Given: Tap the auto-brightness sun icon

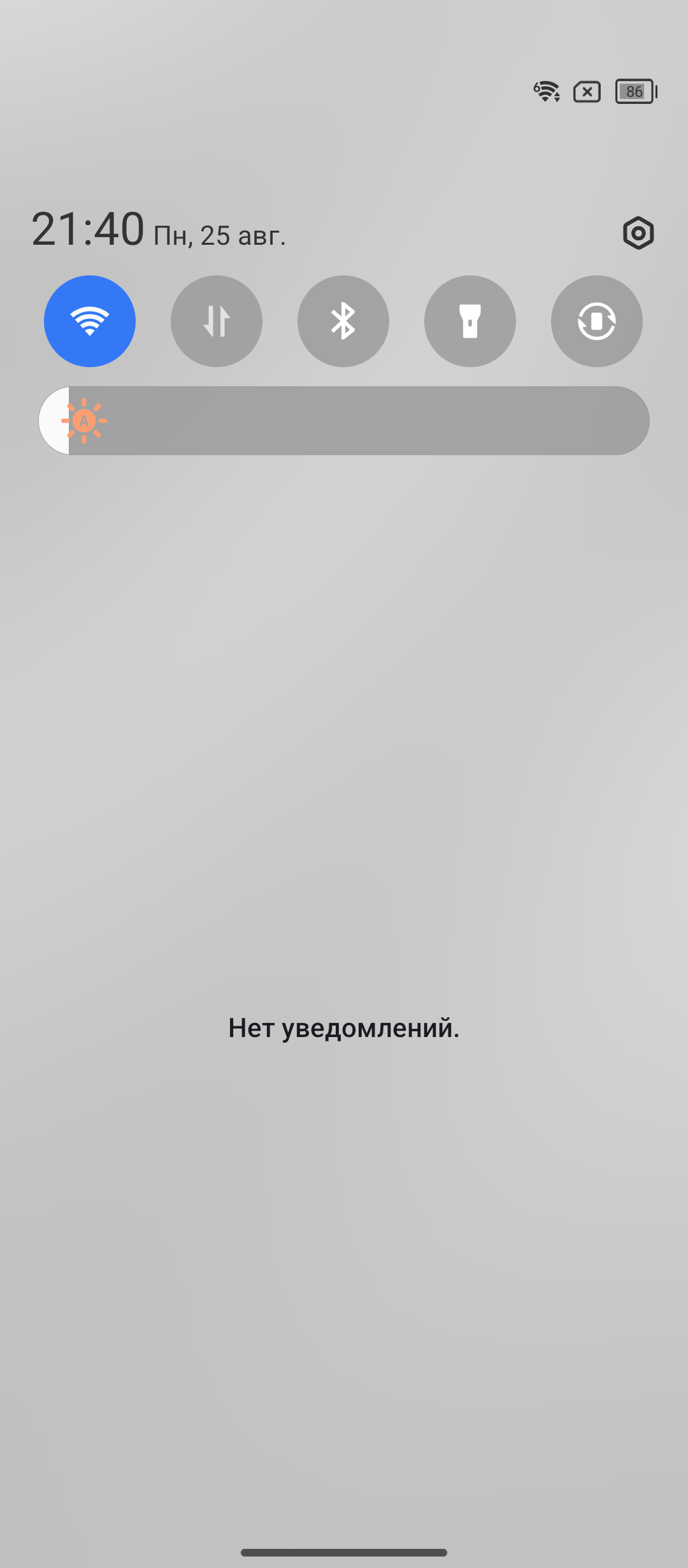Looking at the screenshot, I should (x=84, y=421).
